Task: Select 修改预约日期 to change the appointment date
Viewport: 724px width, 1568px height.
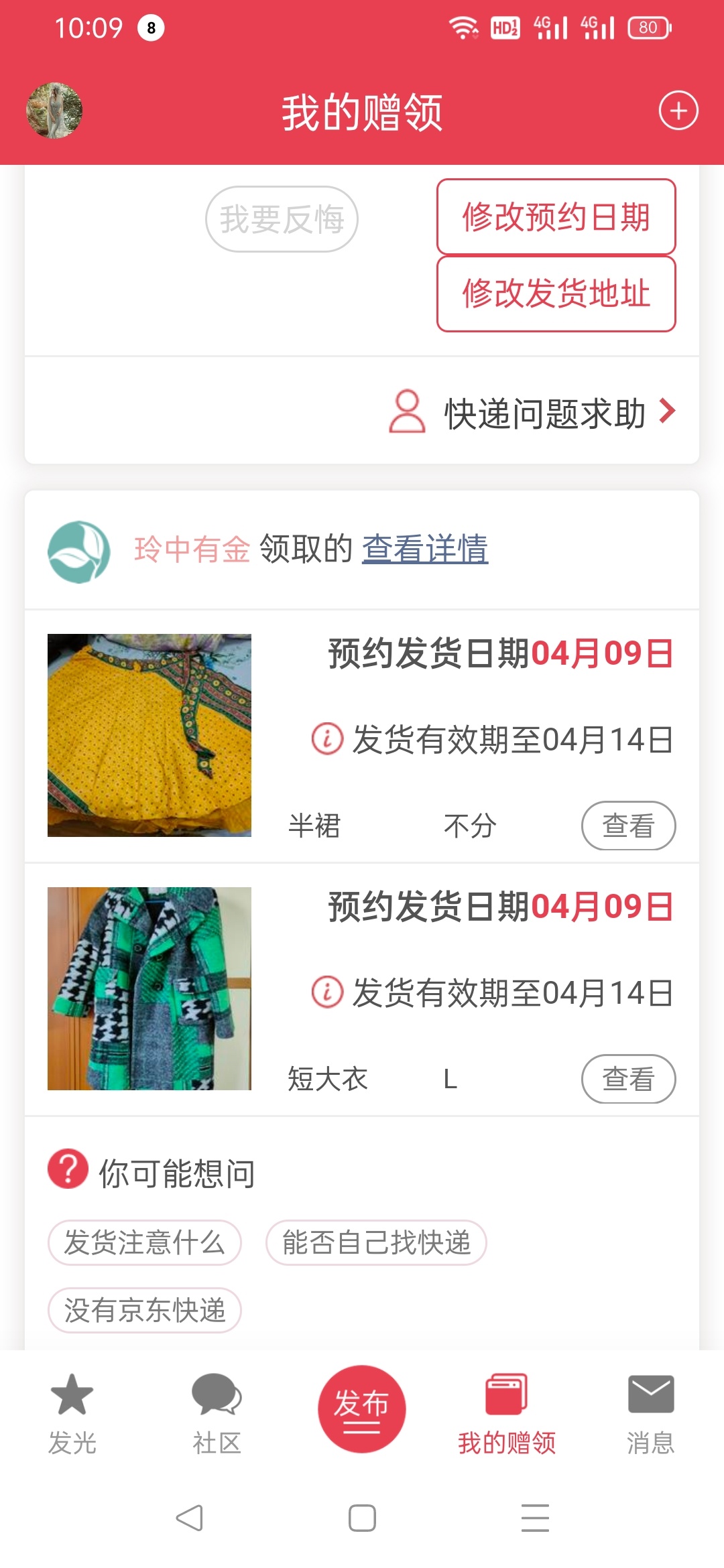Action: point(556,216)
